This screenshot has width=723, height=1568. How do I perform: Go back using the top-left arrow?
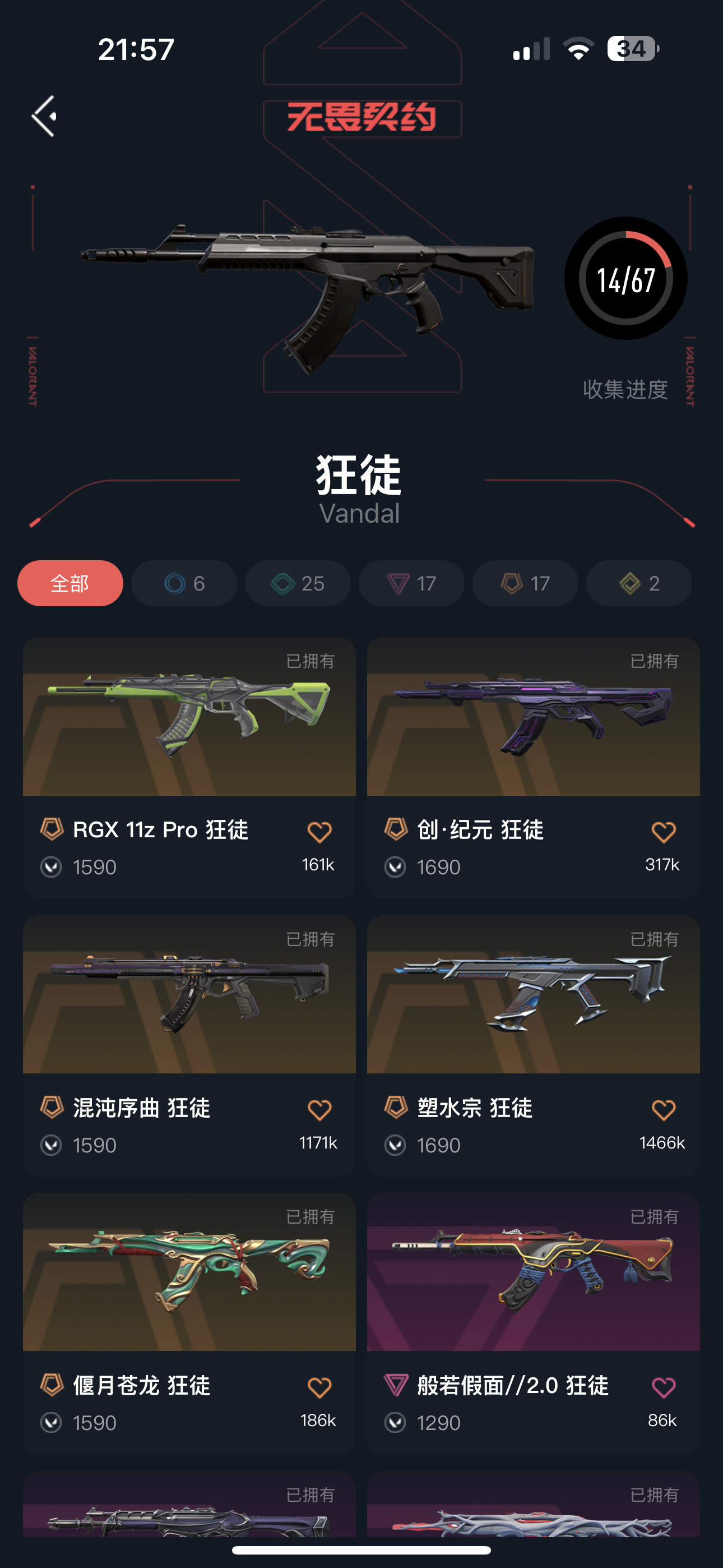pos(44,116)
